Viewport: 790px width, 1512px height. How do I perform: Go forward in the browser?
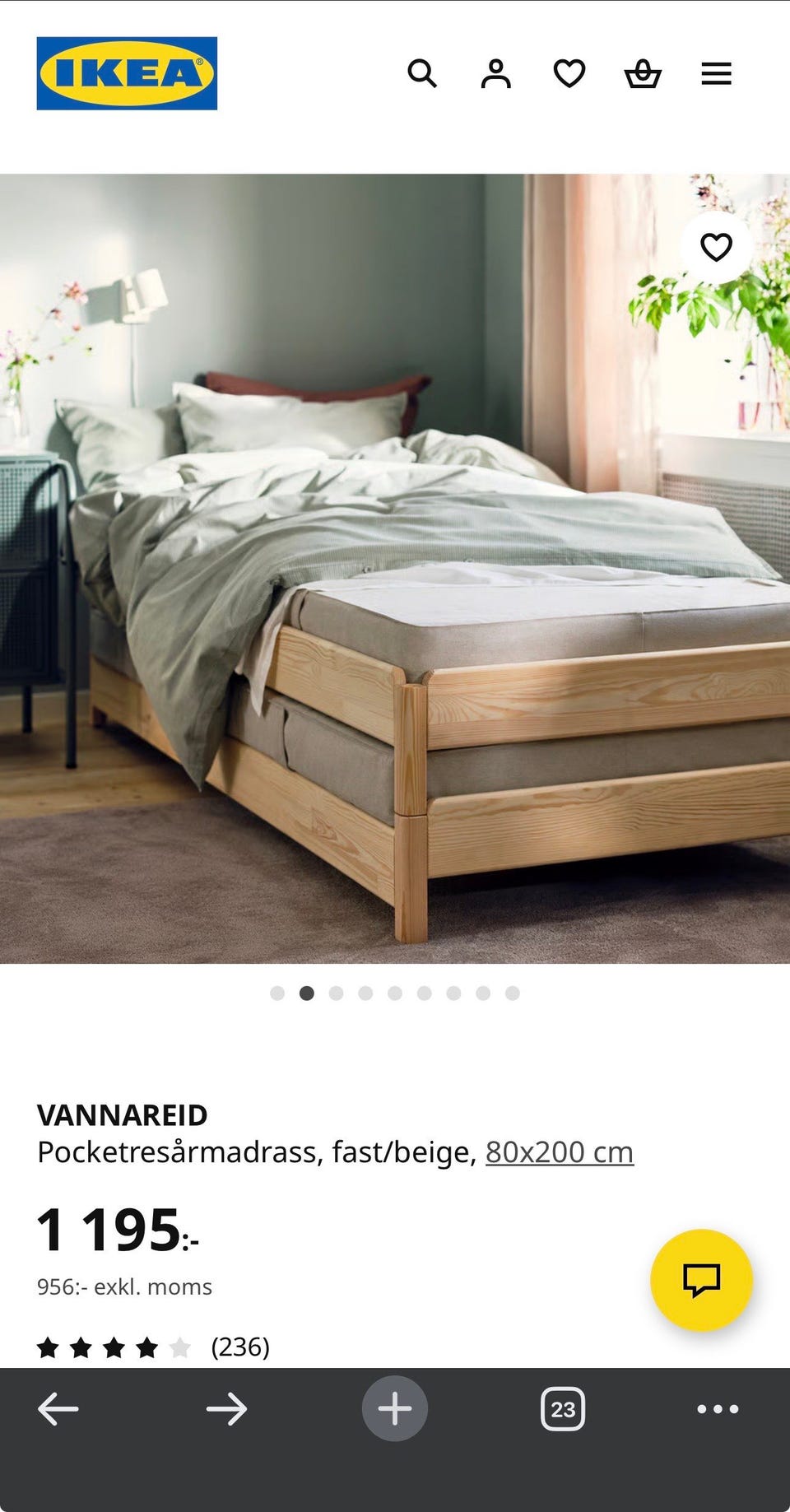pyautogui.click(x=226, y=1409)
